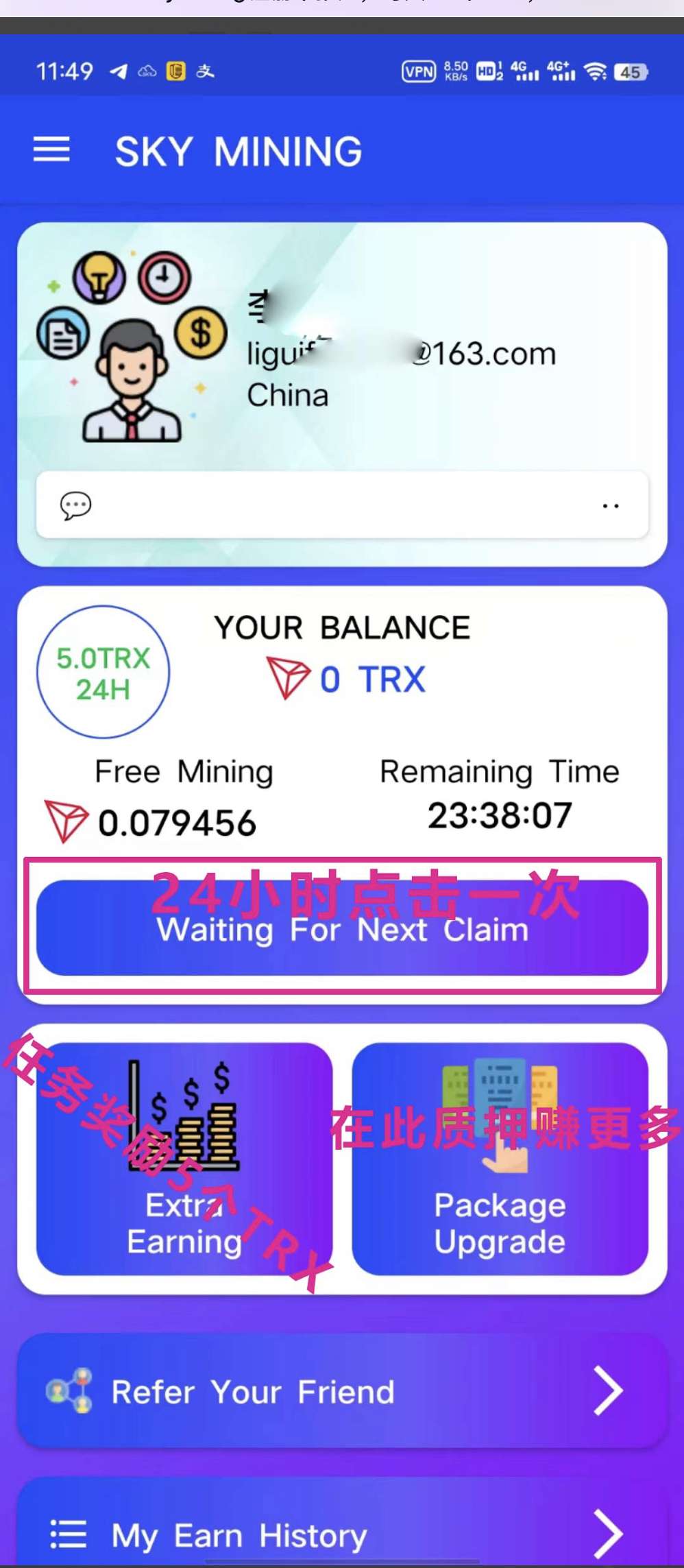Tap the chat message bar
The height and width of the screenshot is (1568, 684).
click(342, 505)
